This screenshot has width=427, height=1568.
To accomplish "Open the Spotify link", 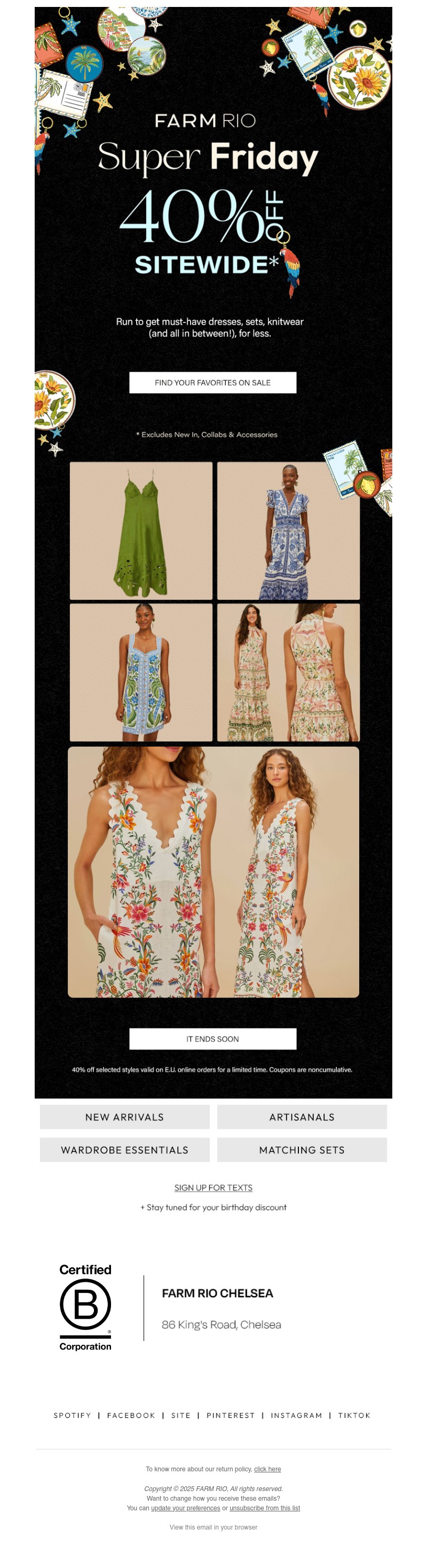I will 73,1415.
